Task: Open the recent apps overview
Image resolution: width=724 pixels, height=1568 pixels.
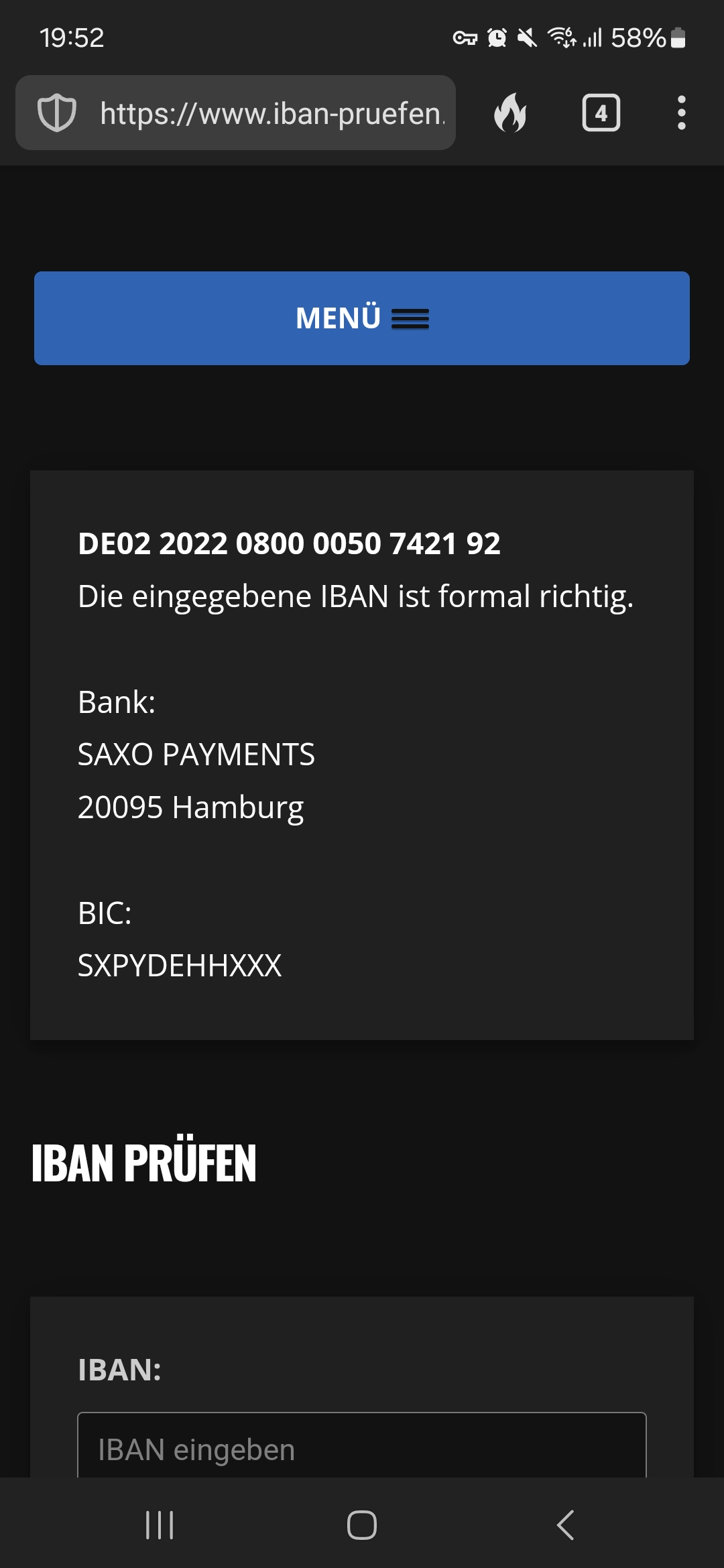Action: [x=160, y=1525]
